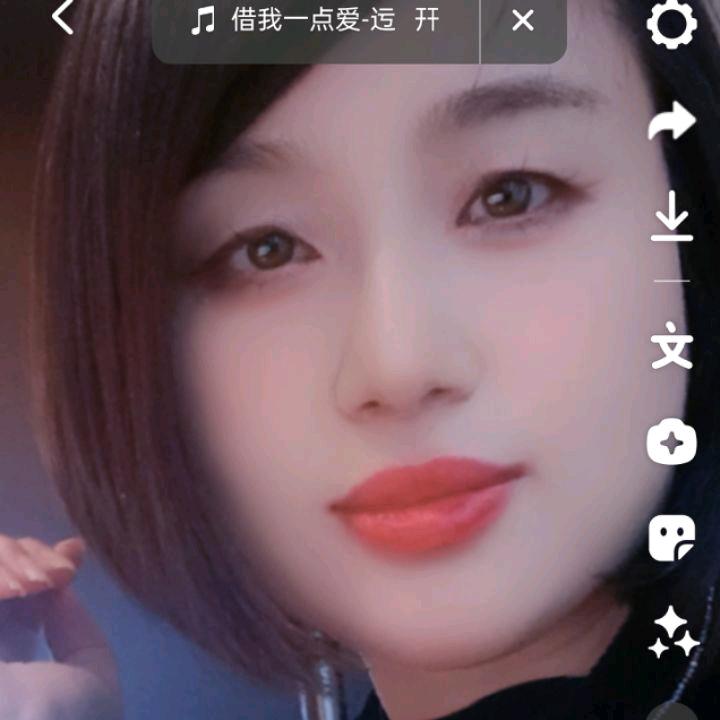Remove the selected music track
This screenshot has height=720, width=720.
click(x=523, y=21)
